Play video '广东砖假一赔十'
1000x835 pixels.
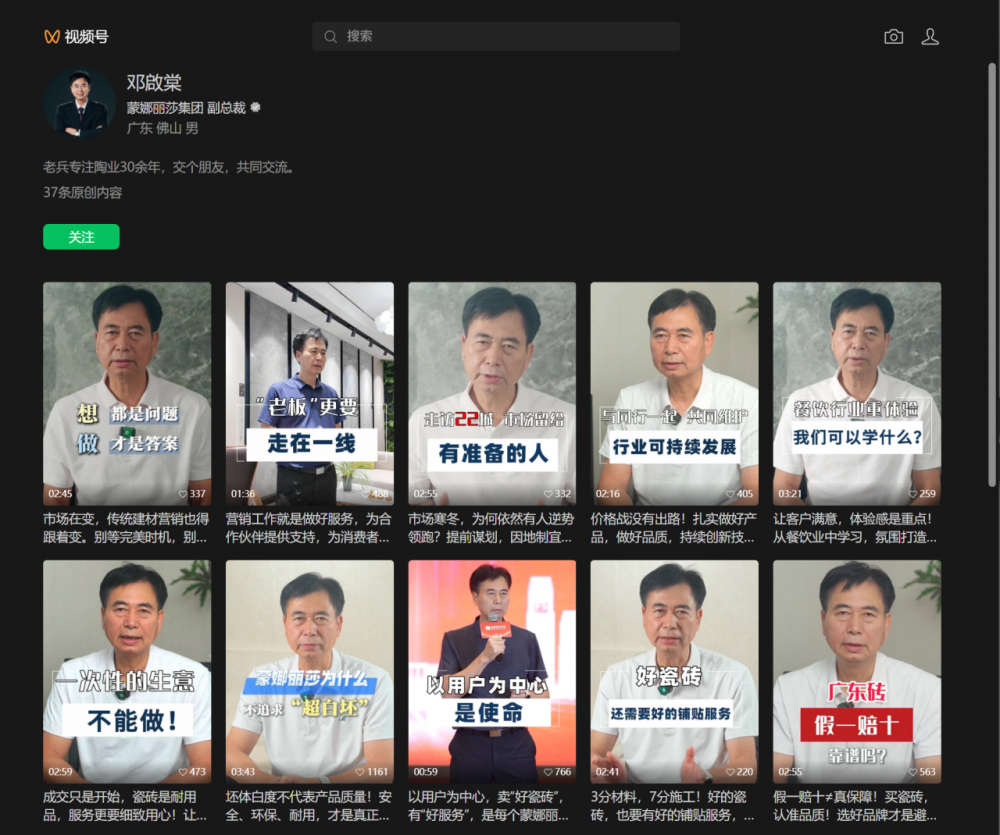[857, 671]
